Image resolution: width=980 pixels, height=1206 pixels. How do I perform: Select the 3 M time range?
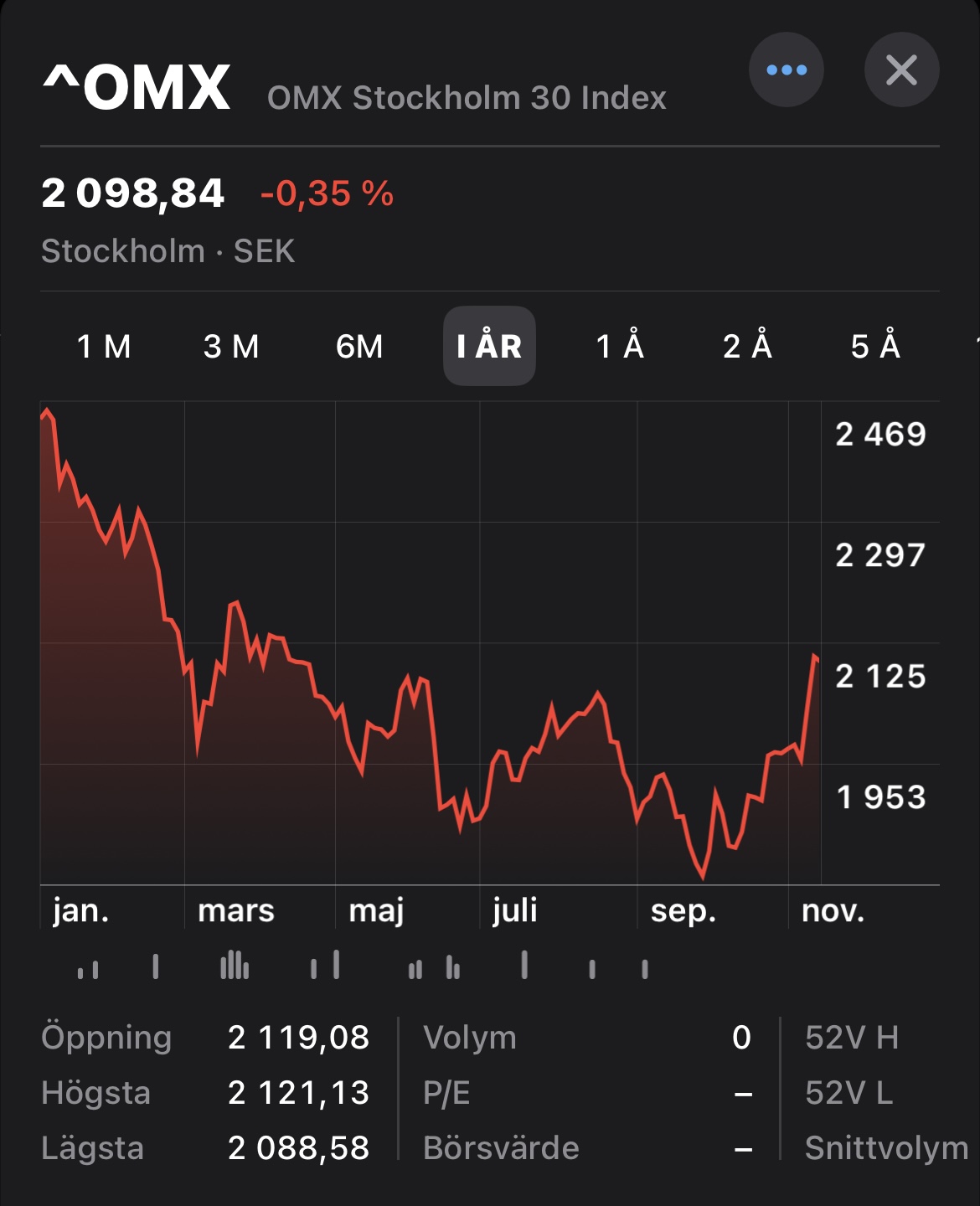pyautogui.click(x=231, y=346)
